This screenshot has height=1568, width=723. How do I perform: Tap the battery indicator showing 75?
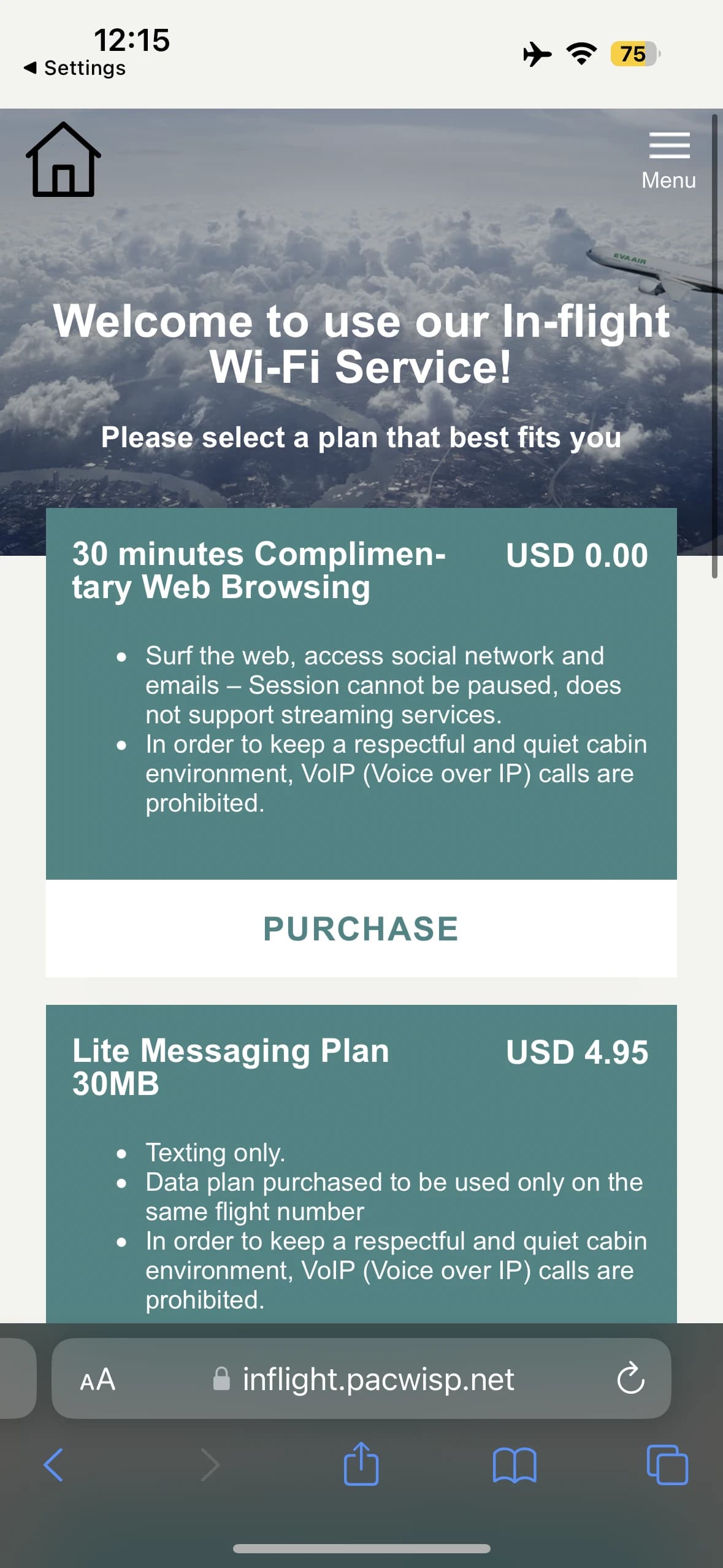click(632, 54)
